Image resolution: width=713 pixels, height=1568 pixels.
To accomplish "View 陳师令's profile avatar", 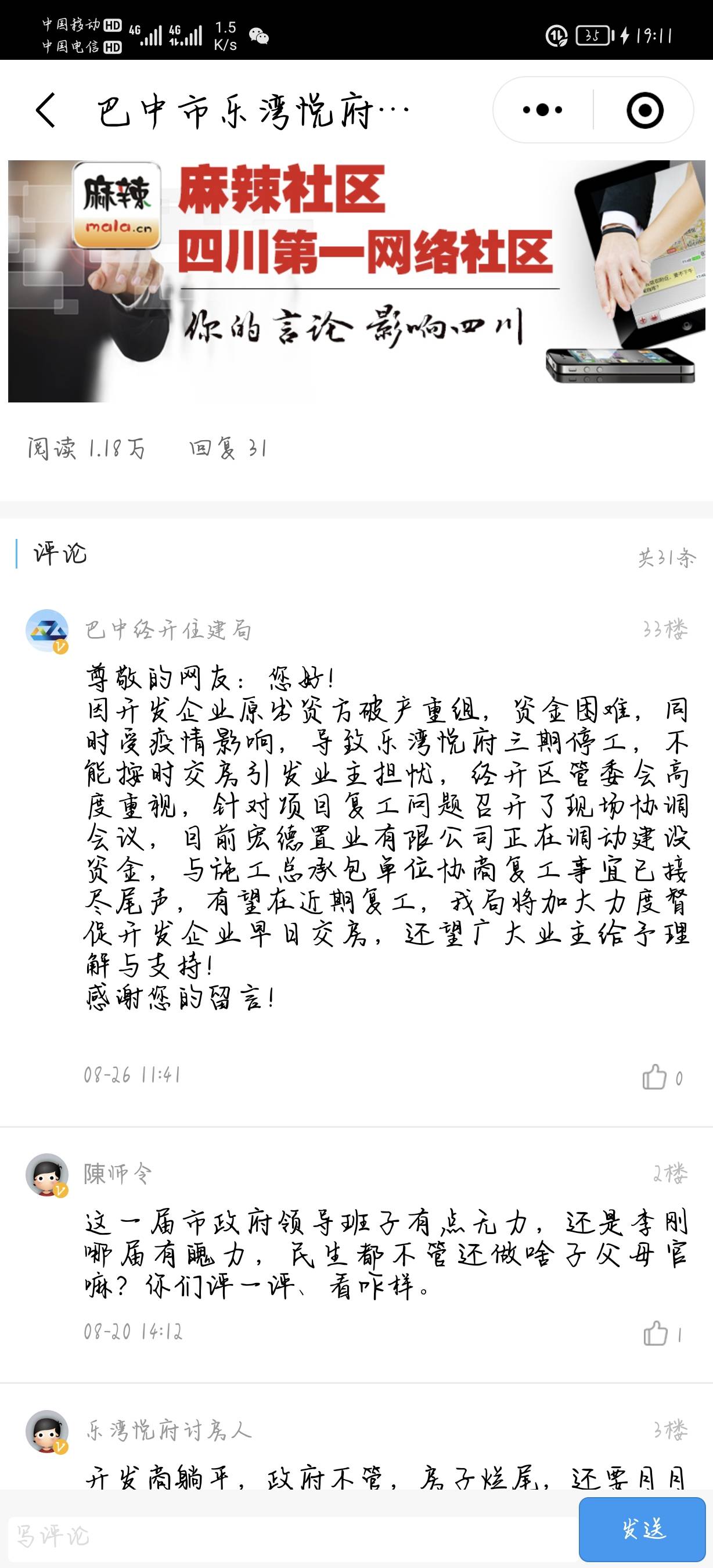I will 47,1174.
